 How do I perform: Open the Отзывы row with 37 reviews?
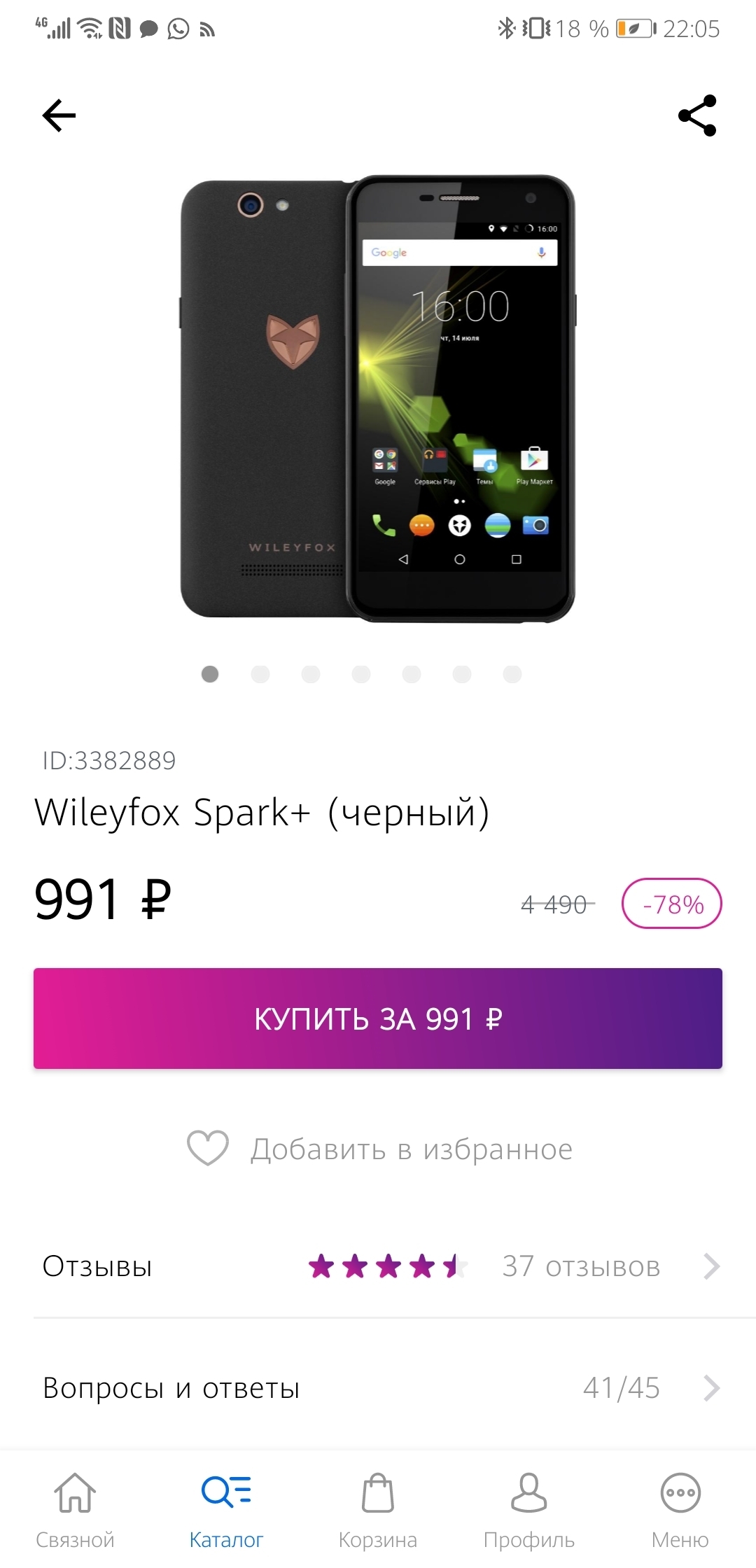click(x=378, y=1266)
